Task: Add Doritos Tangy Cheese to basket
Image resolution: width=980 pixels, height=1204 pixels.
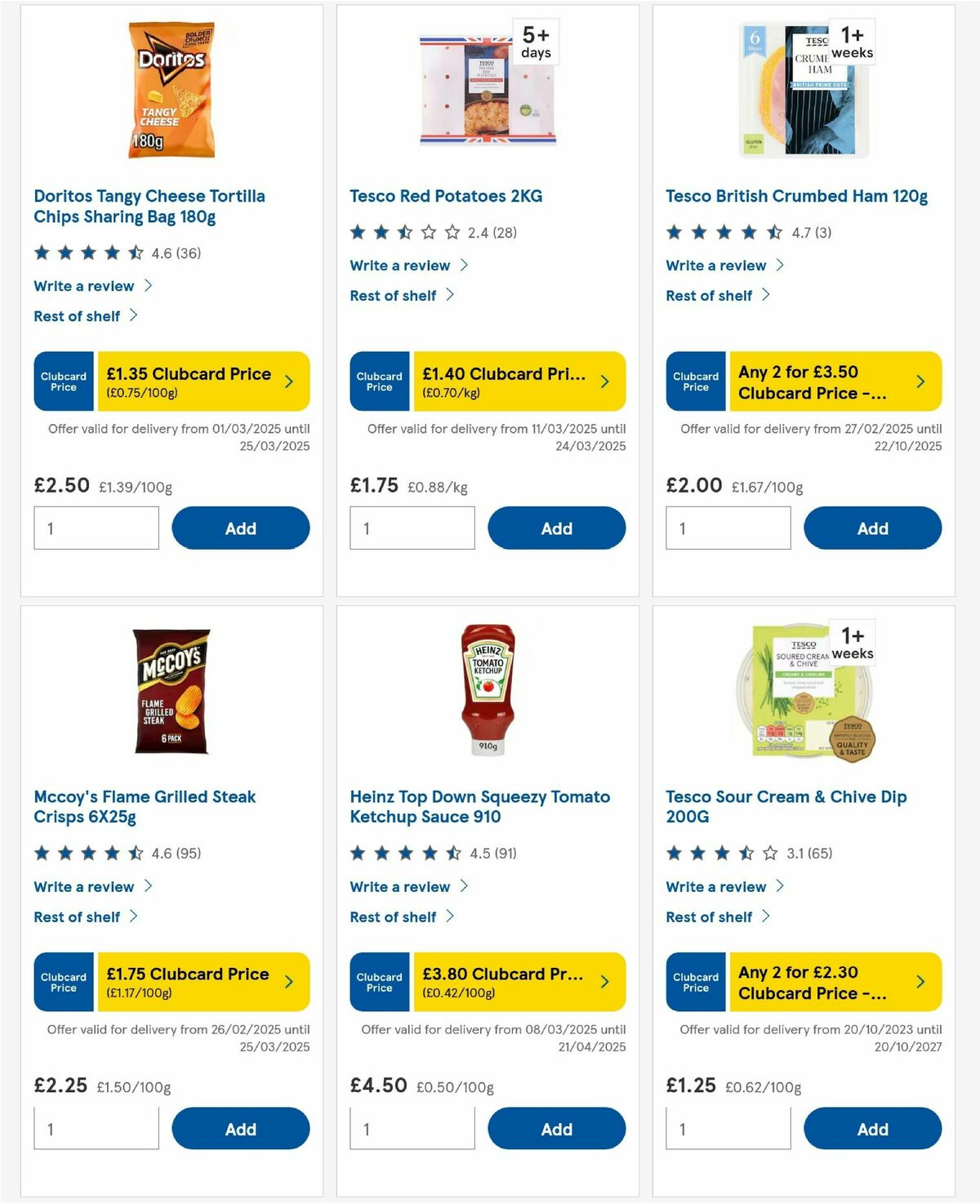Action: (x=240, y=528)
